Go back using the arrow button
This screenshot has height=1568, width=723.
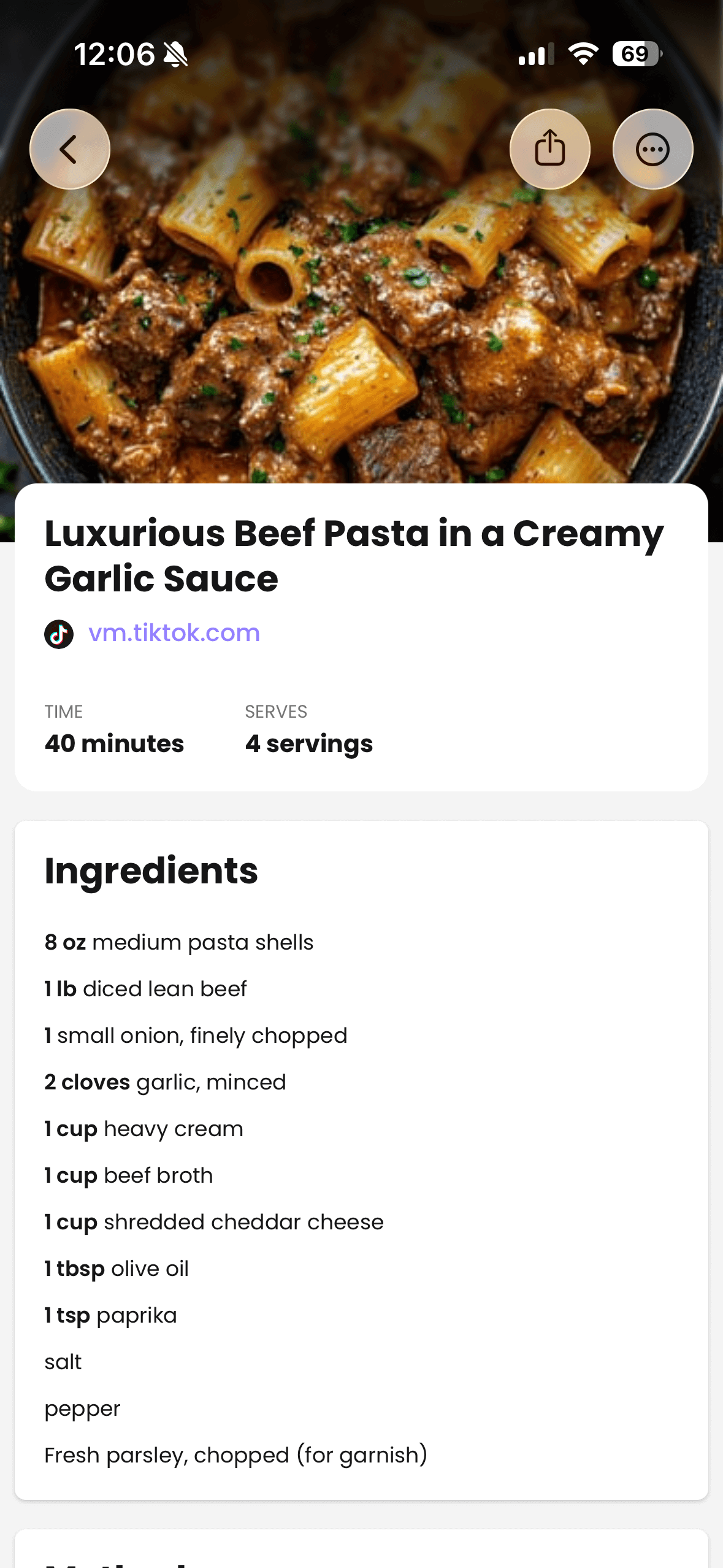[x=69, y=149]
